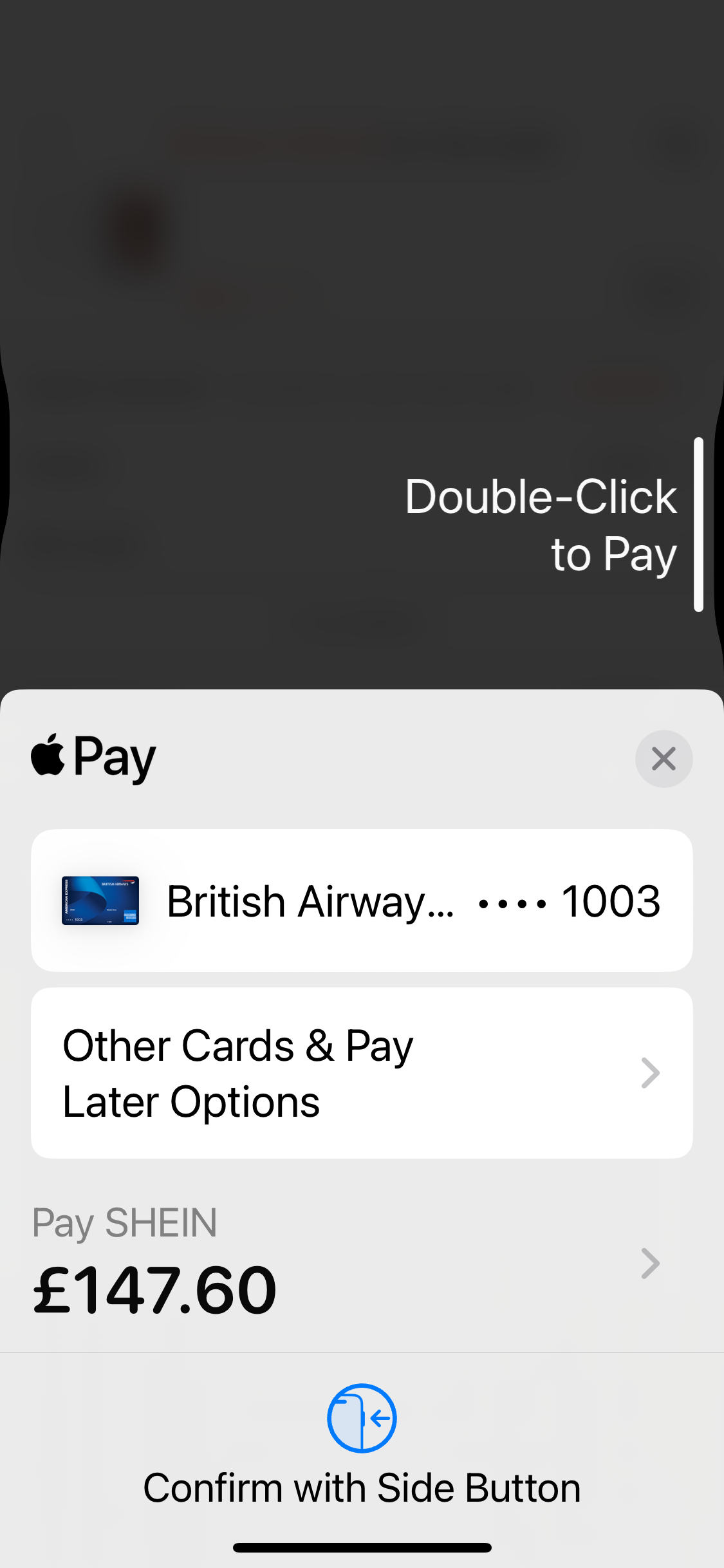Open Other Cards & Pay Later Options
Image resolution: width=724 pixels, height=1568 pixels.
(x=362, y=1073)
